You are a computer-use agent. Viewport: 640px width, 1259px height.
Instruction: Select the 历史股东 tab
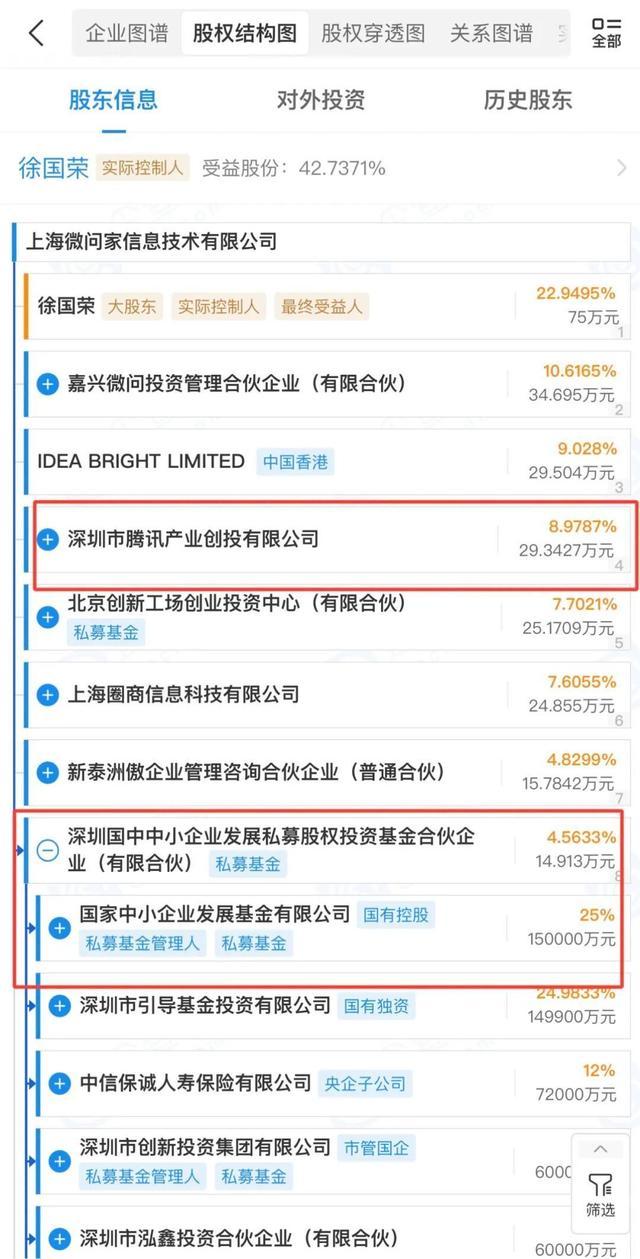point(528,100)
